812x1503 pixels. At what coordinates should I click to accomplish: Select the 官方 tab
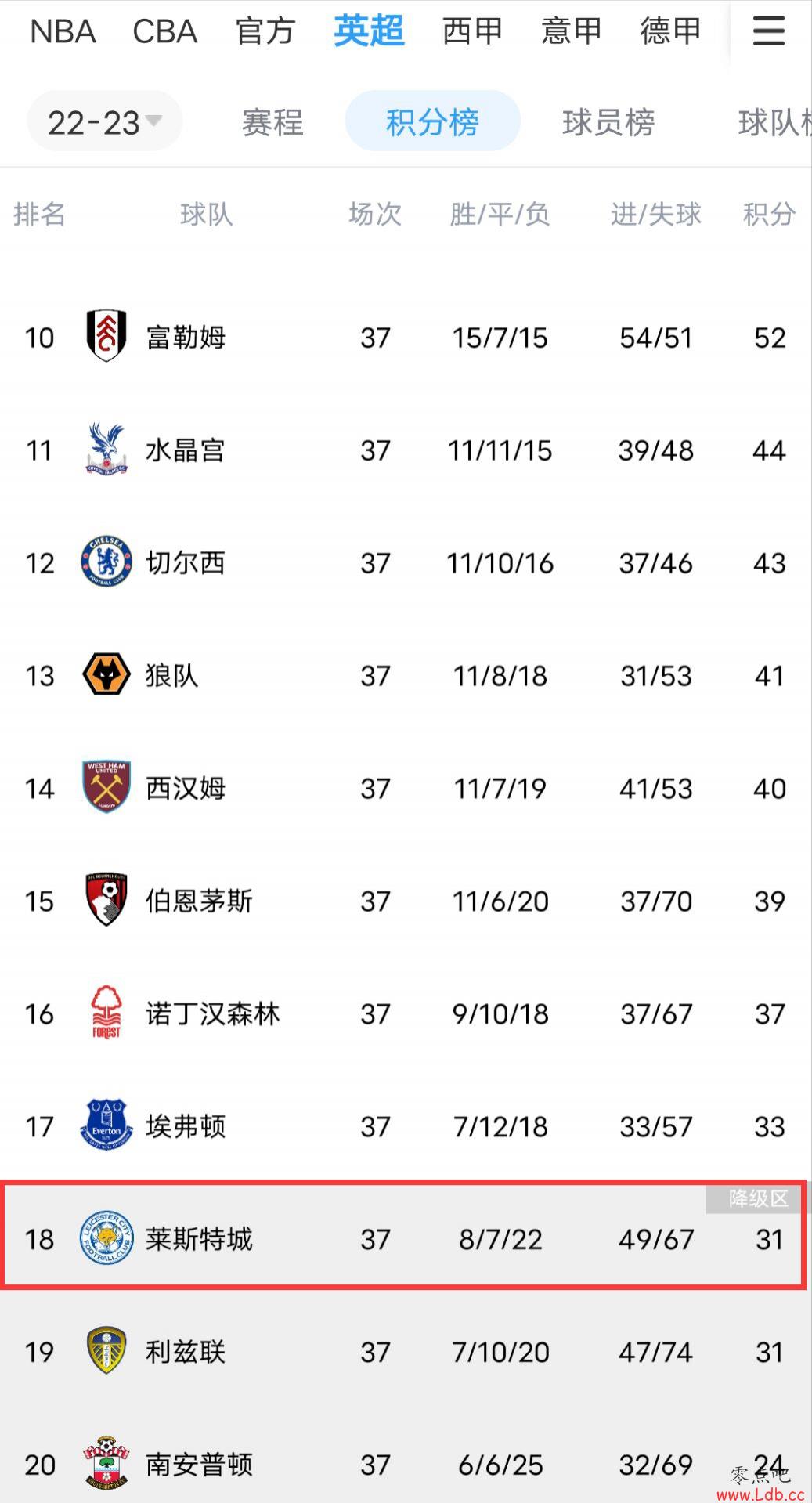click(265, 32)
